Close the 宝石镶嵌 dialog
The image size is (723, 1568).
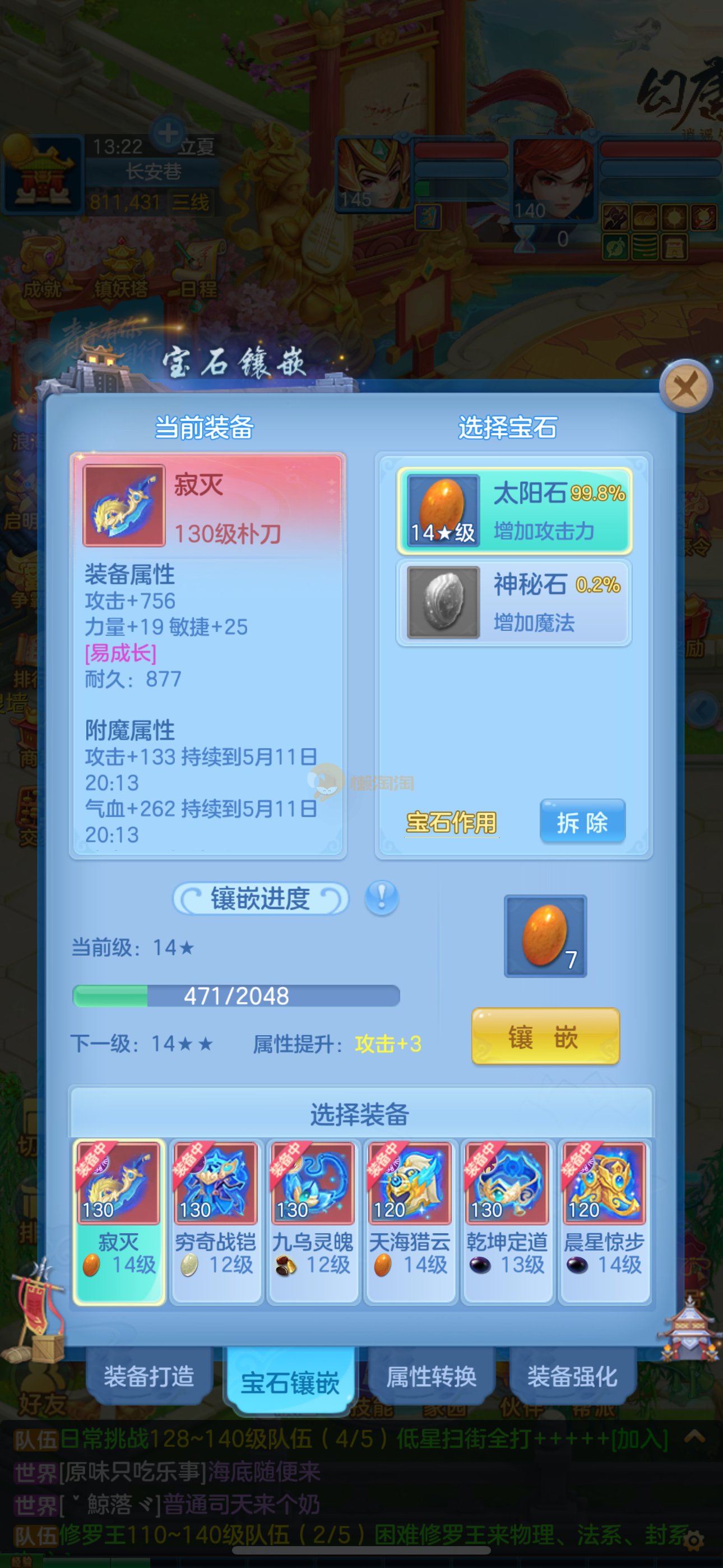coord(686,386)
